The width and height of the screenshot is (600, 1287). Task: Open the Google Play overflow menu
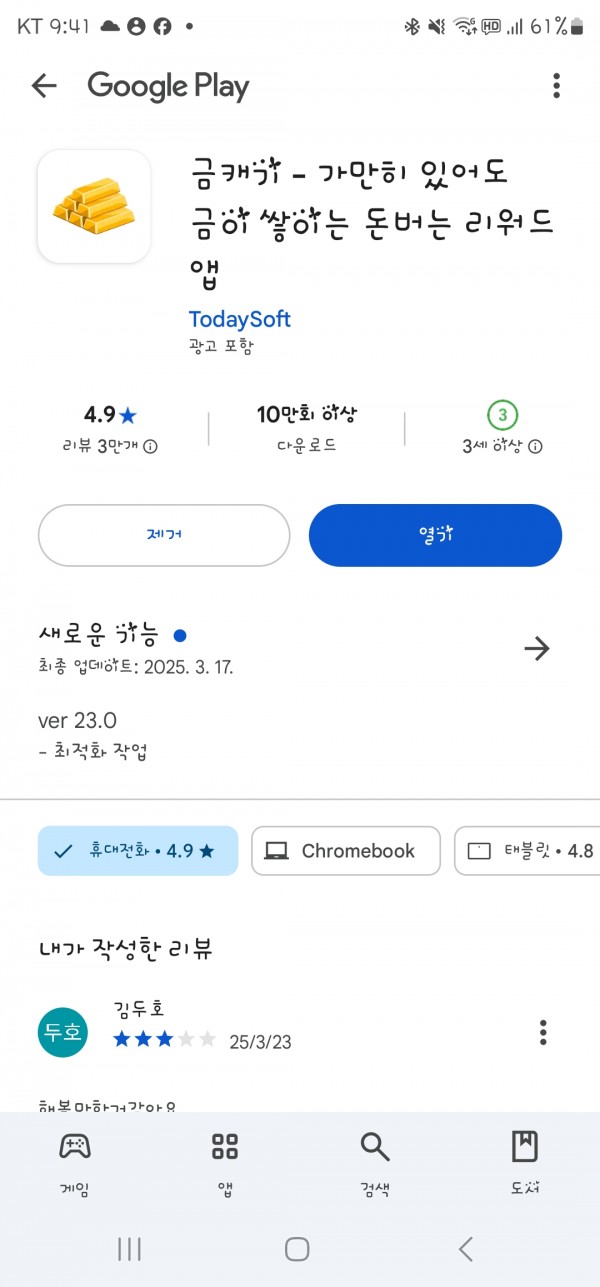pos(557,86)
